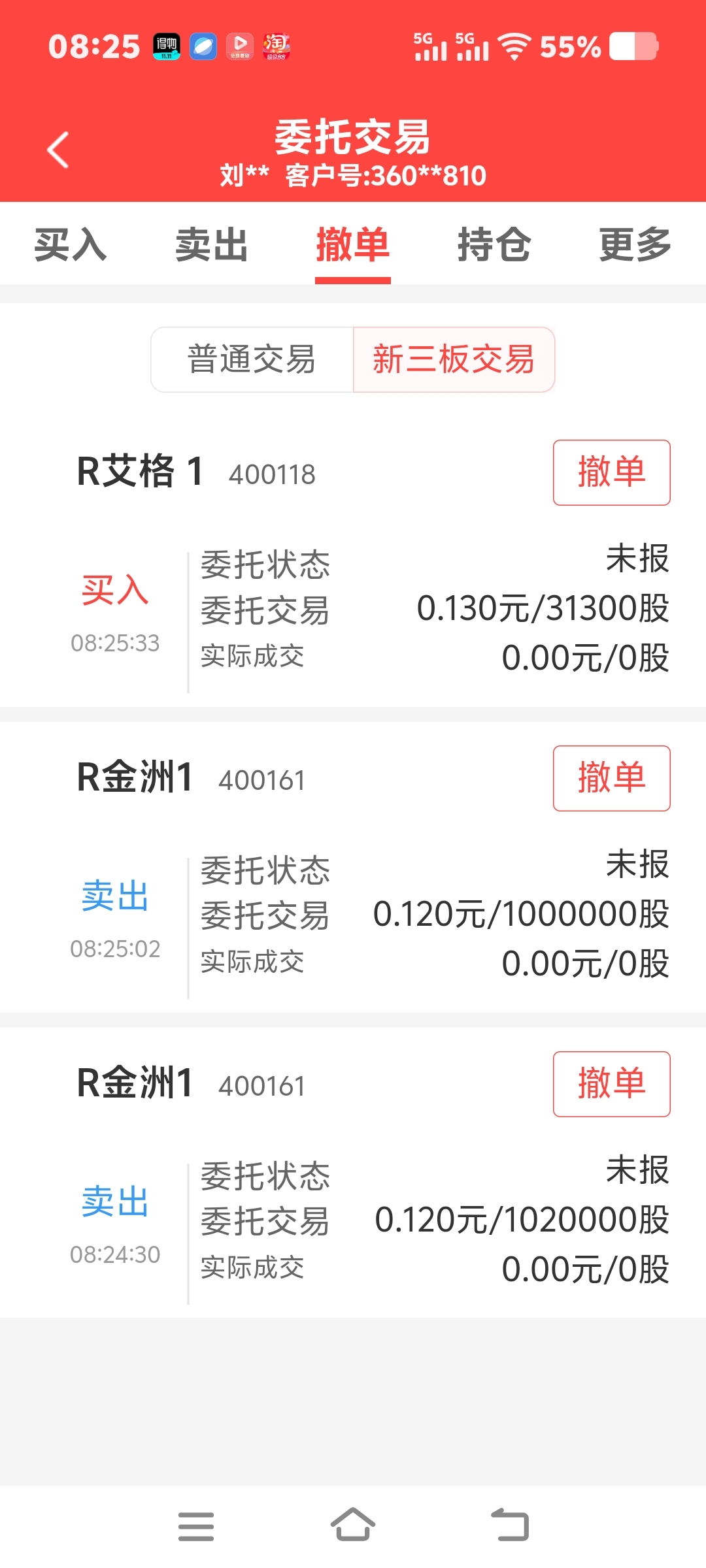Select the 撤单 tab
The height and width of the screenshot is (1568, 706).
[x=353, y=245]
